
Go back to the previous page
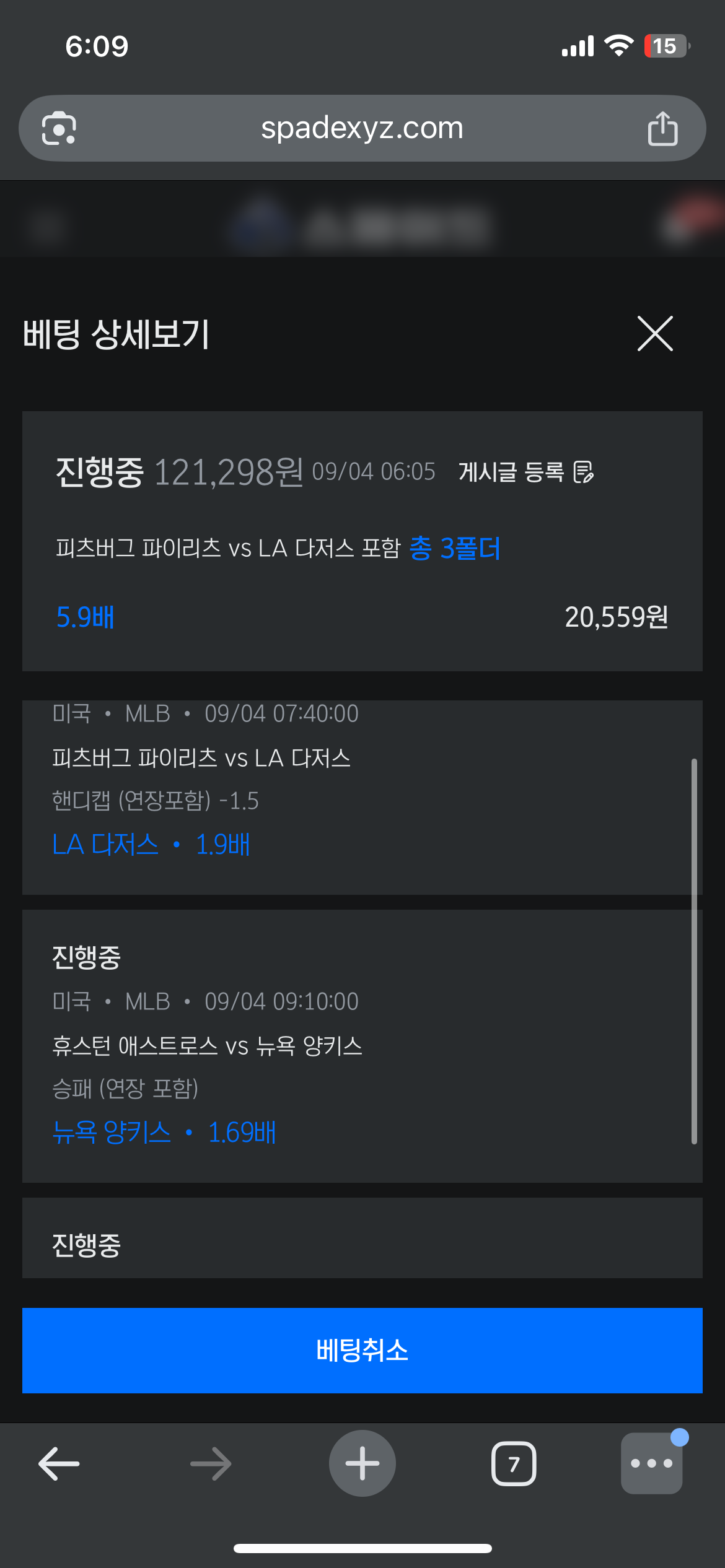(x=59, y=1463)
